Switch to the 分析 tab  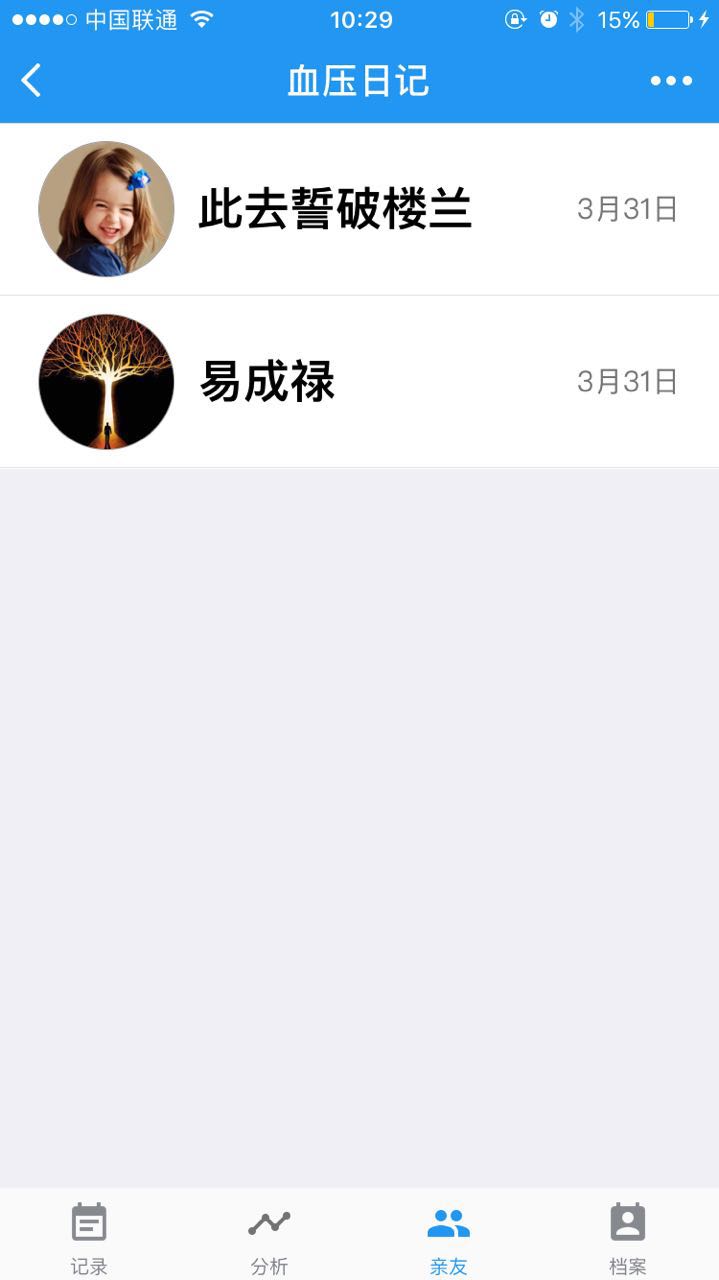pyautogui.click(x=269, y=1237)
